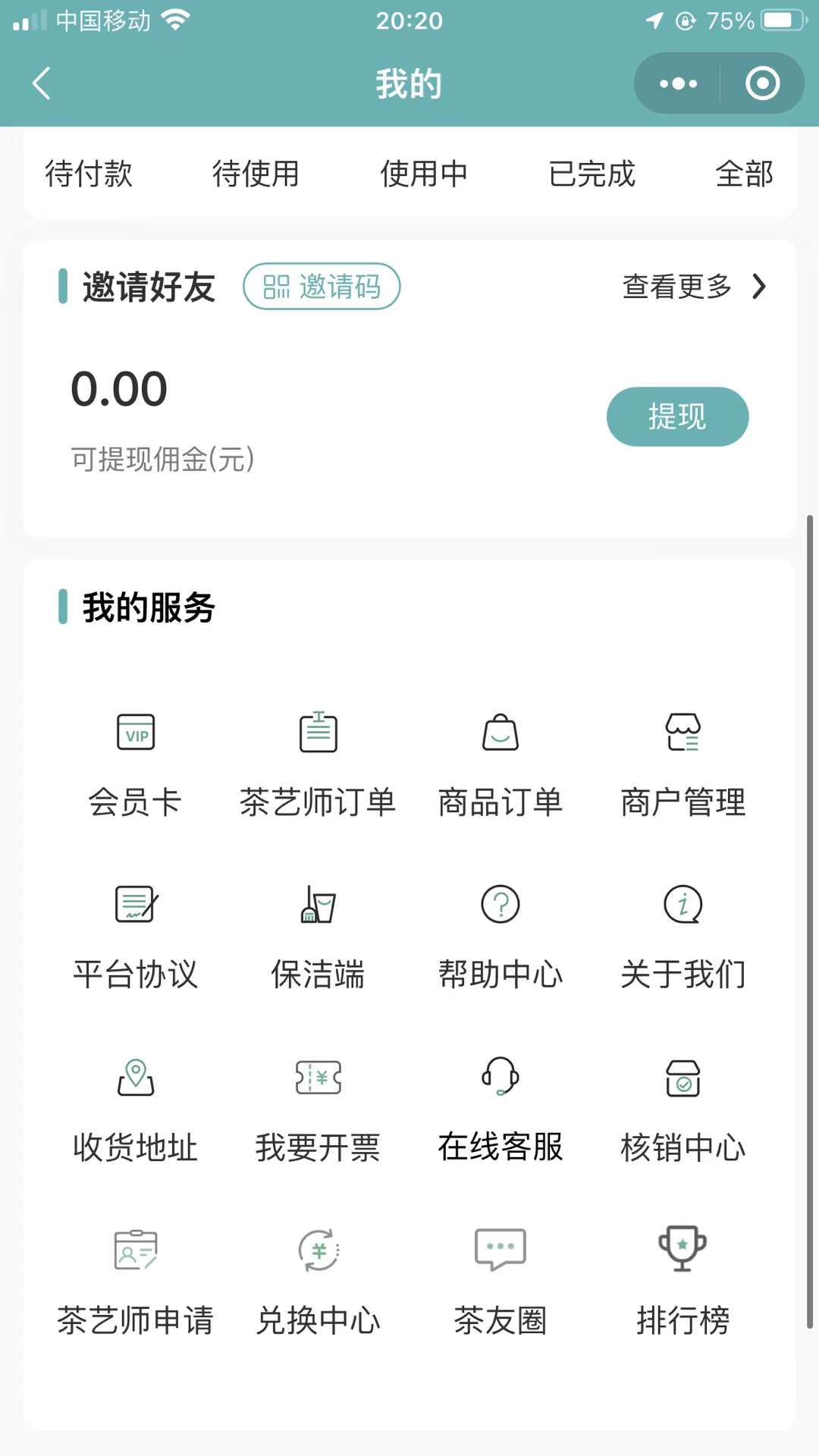Close the mini program with the circle icon
The image size is (819, 1456).
coord(762,83)
